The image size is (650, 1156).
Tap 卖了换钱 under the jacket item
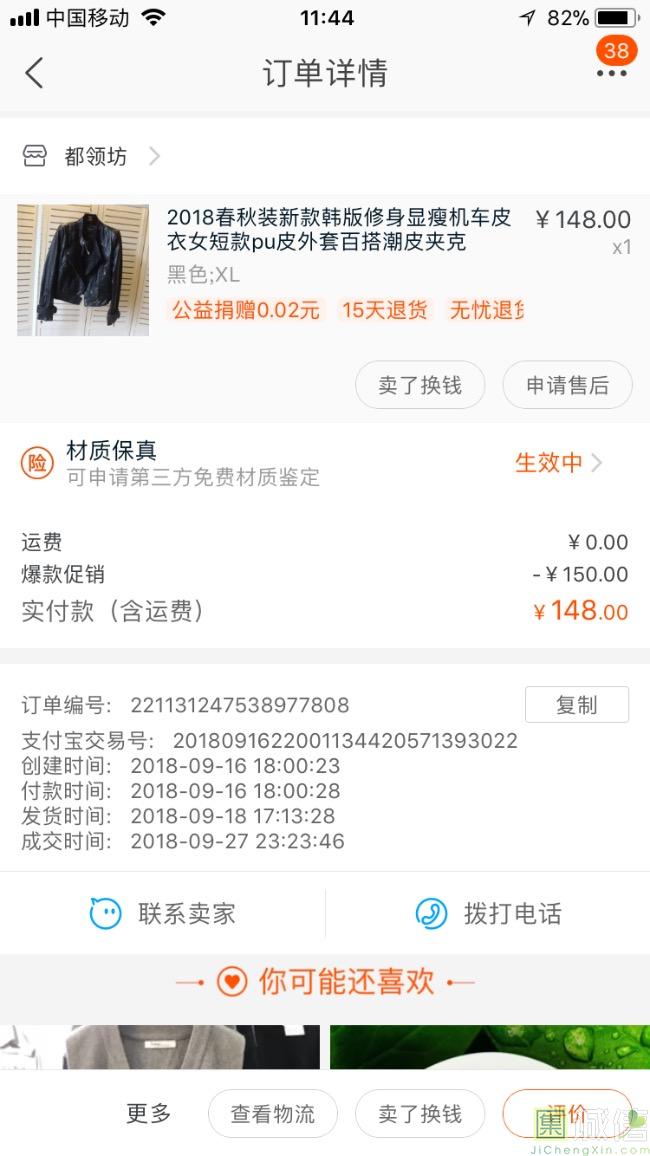click(x=420, y=385)
